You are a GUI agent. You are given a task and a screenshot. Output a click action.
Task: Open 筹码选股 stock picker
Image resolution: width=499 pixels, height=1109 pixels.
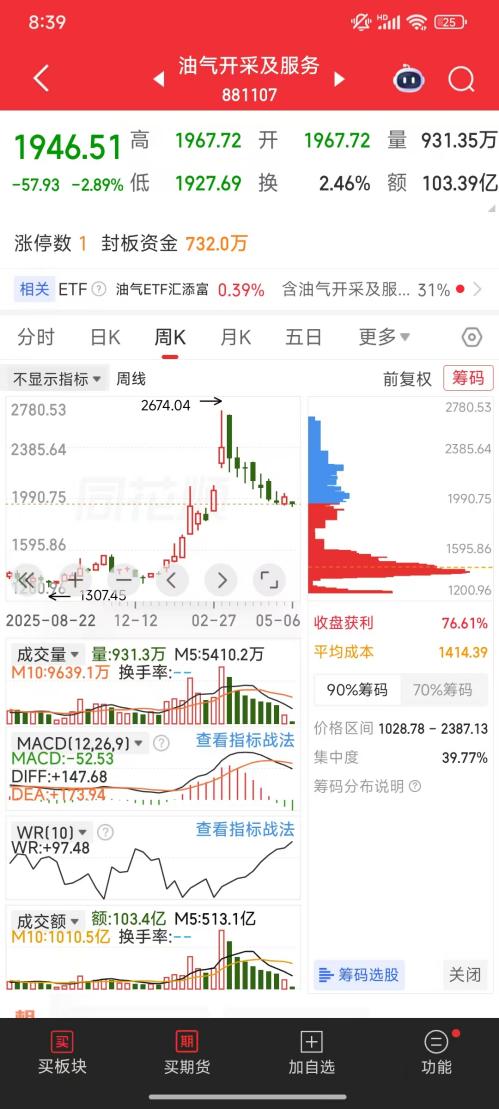pos(358,975)
